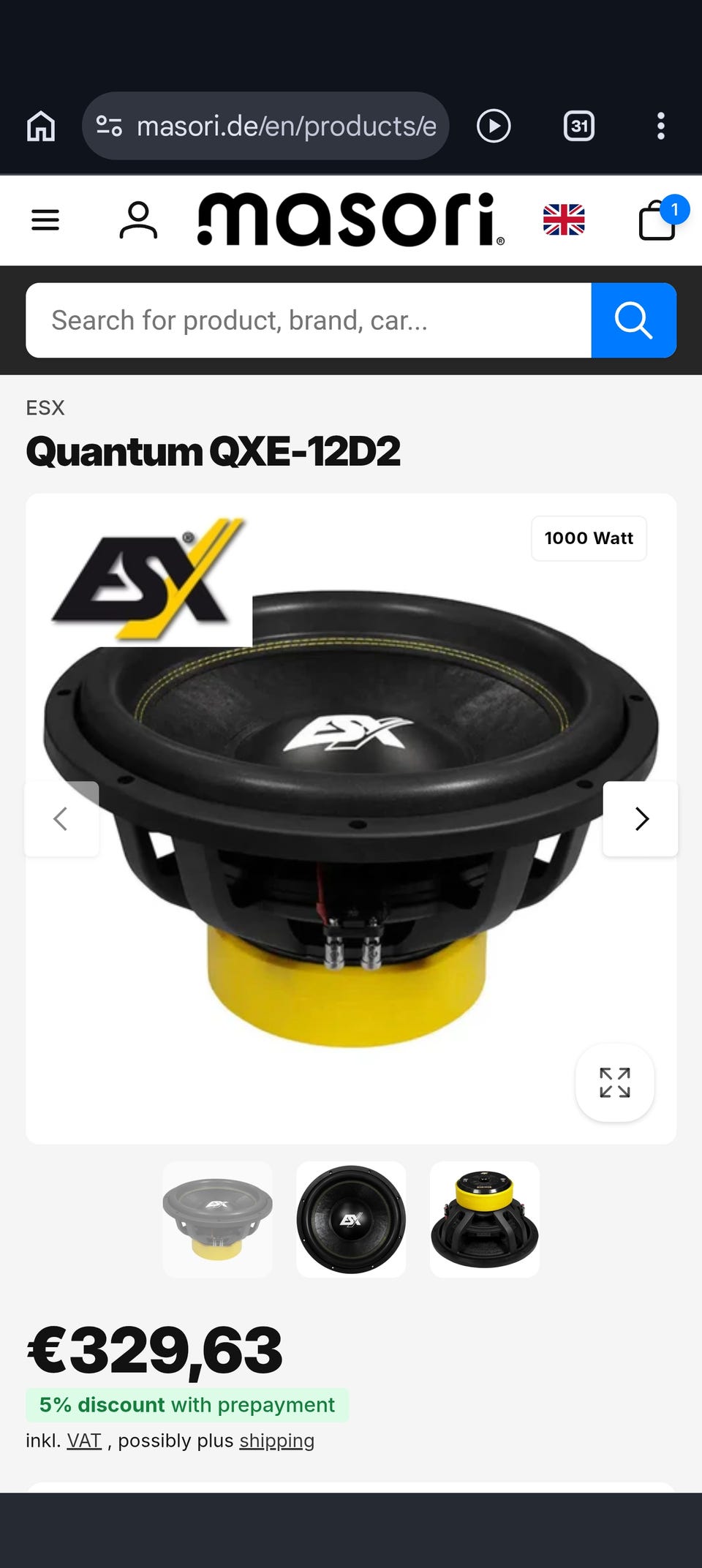The height and width of the screenshot is (1568, 702).
Task: Expand the product image to fullscreen
Action: [615, 1082]
